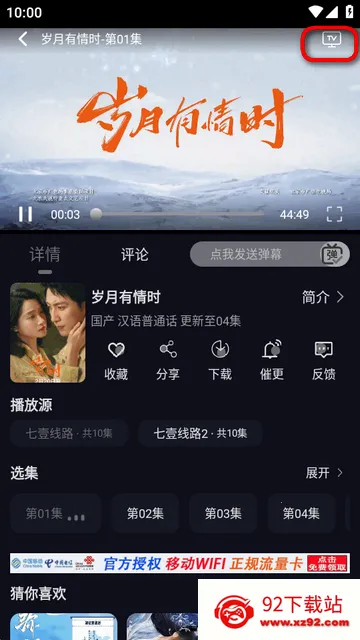Switch to the 评论 tab
The height and width of the screenshot is (640, 360).
click(x=135, y=254)
